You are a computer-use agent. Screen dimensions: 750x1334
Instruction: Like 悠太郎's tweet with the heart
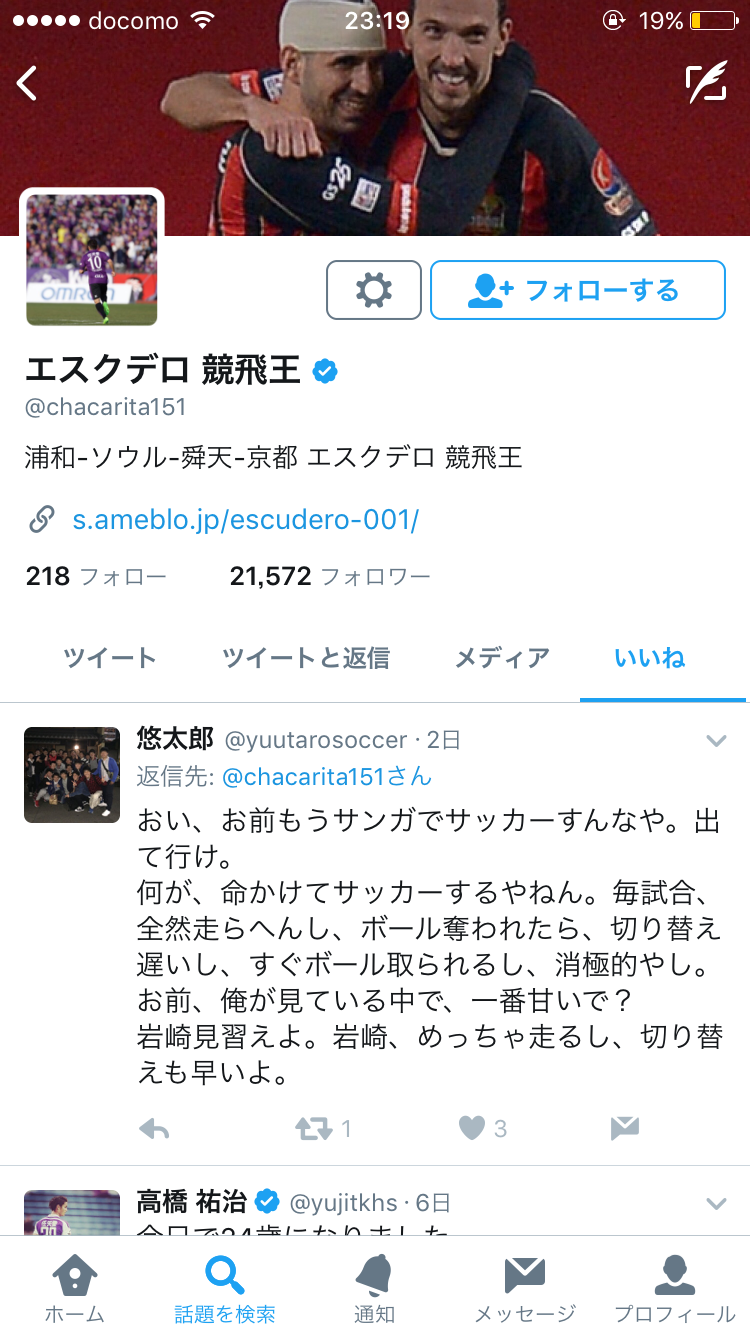(472, 1129)
